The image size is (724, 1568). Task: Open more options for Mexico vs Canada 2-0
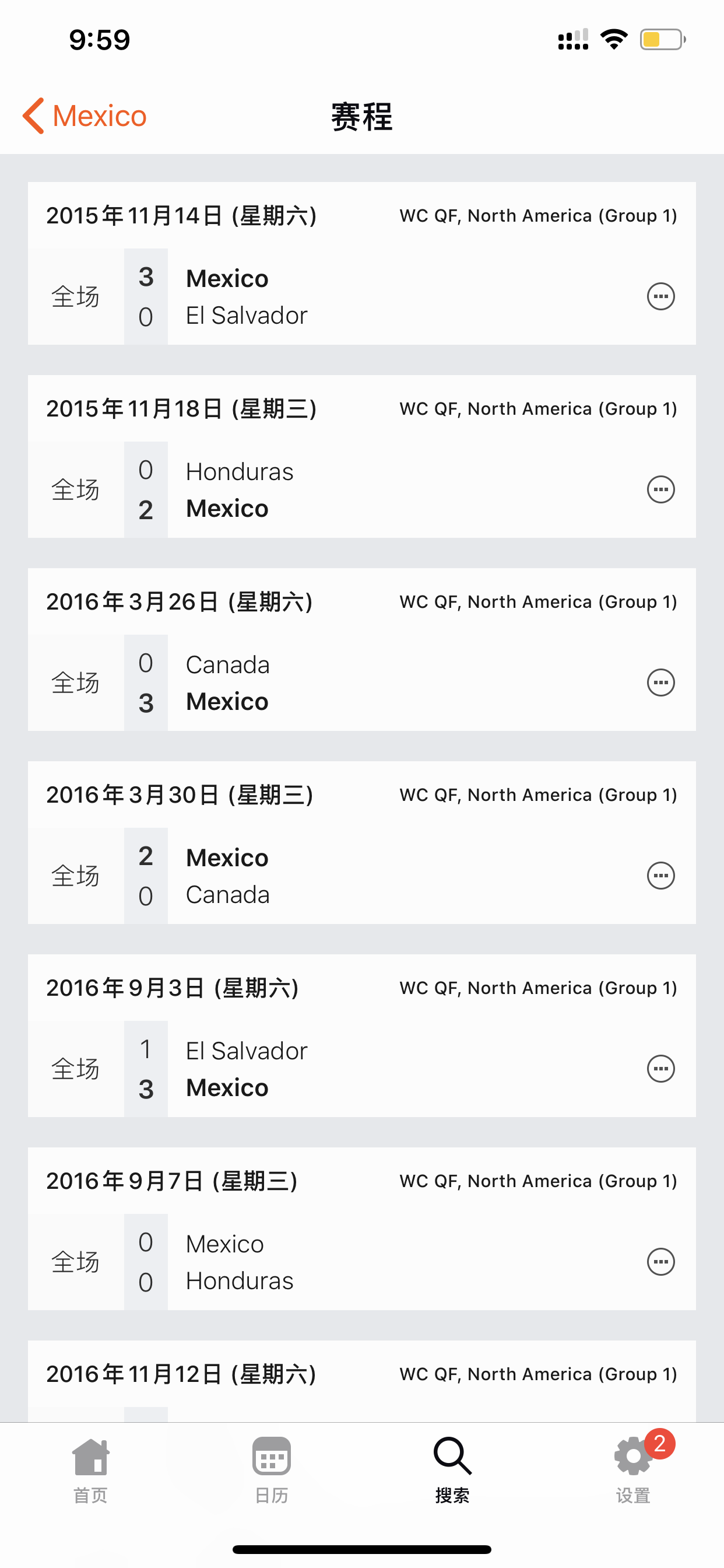coord(660,876)
